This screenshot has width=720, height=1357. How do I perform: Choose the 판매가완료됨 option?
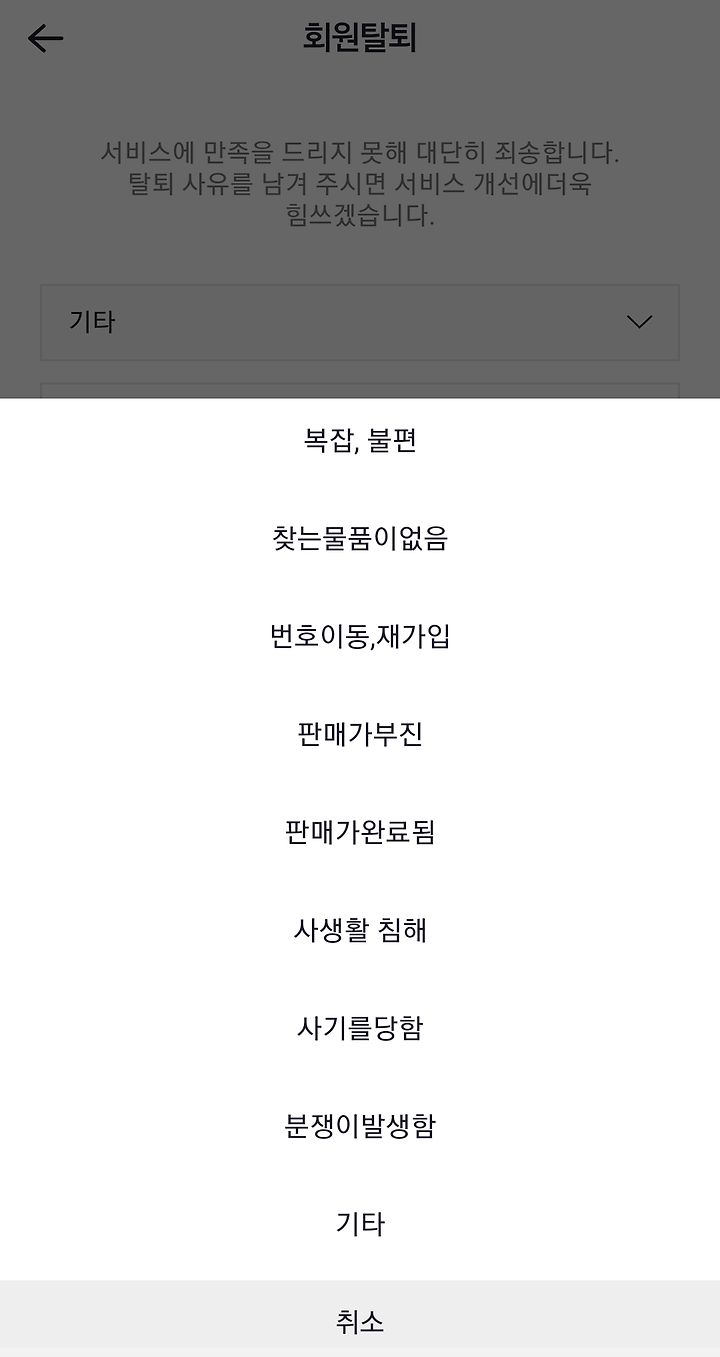360,832
